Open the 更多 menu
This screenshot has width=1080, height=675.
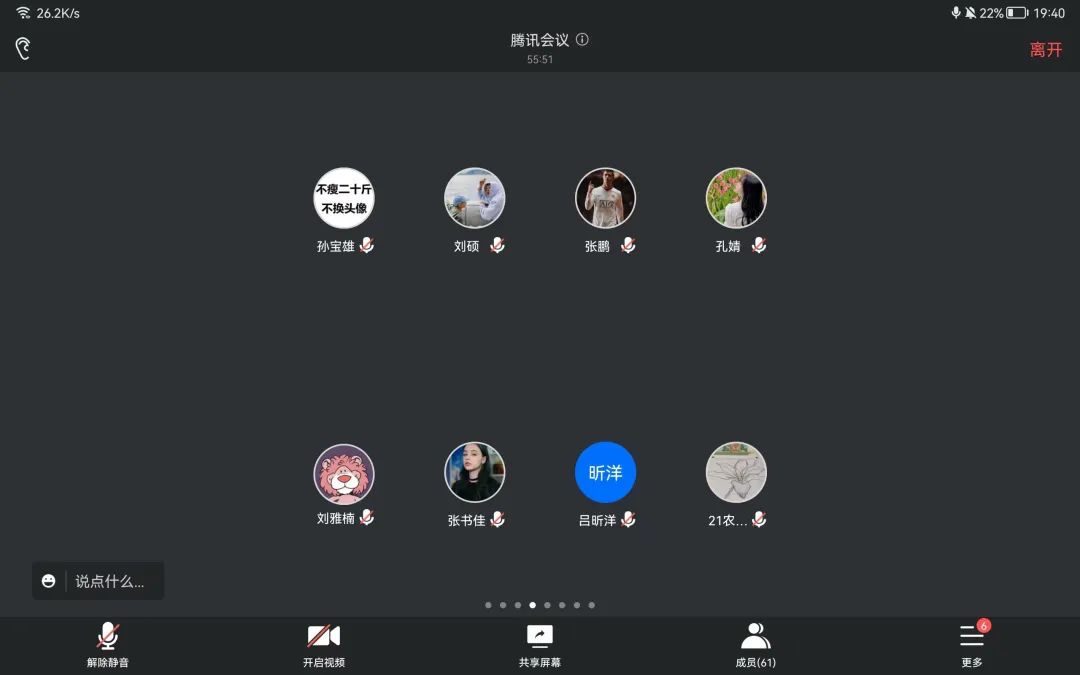[x=972, y=645]
